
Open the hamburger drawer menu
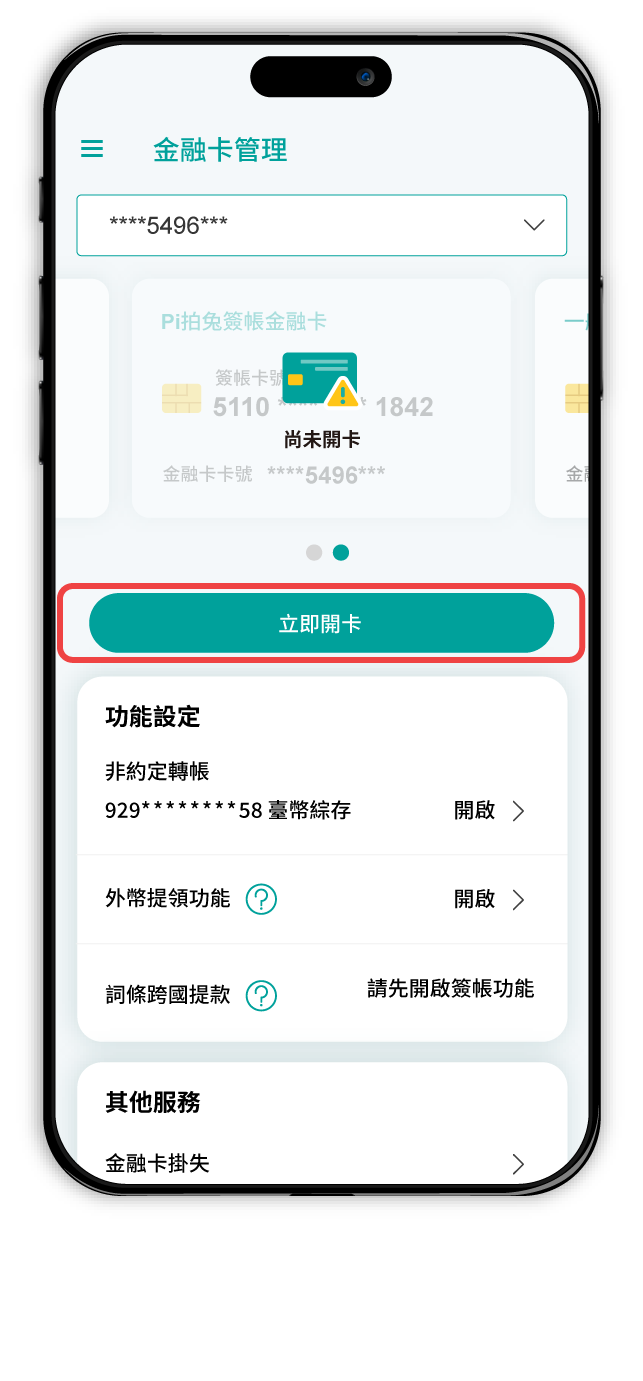(x=92, y=149)
